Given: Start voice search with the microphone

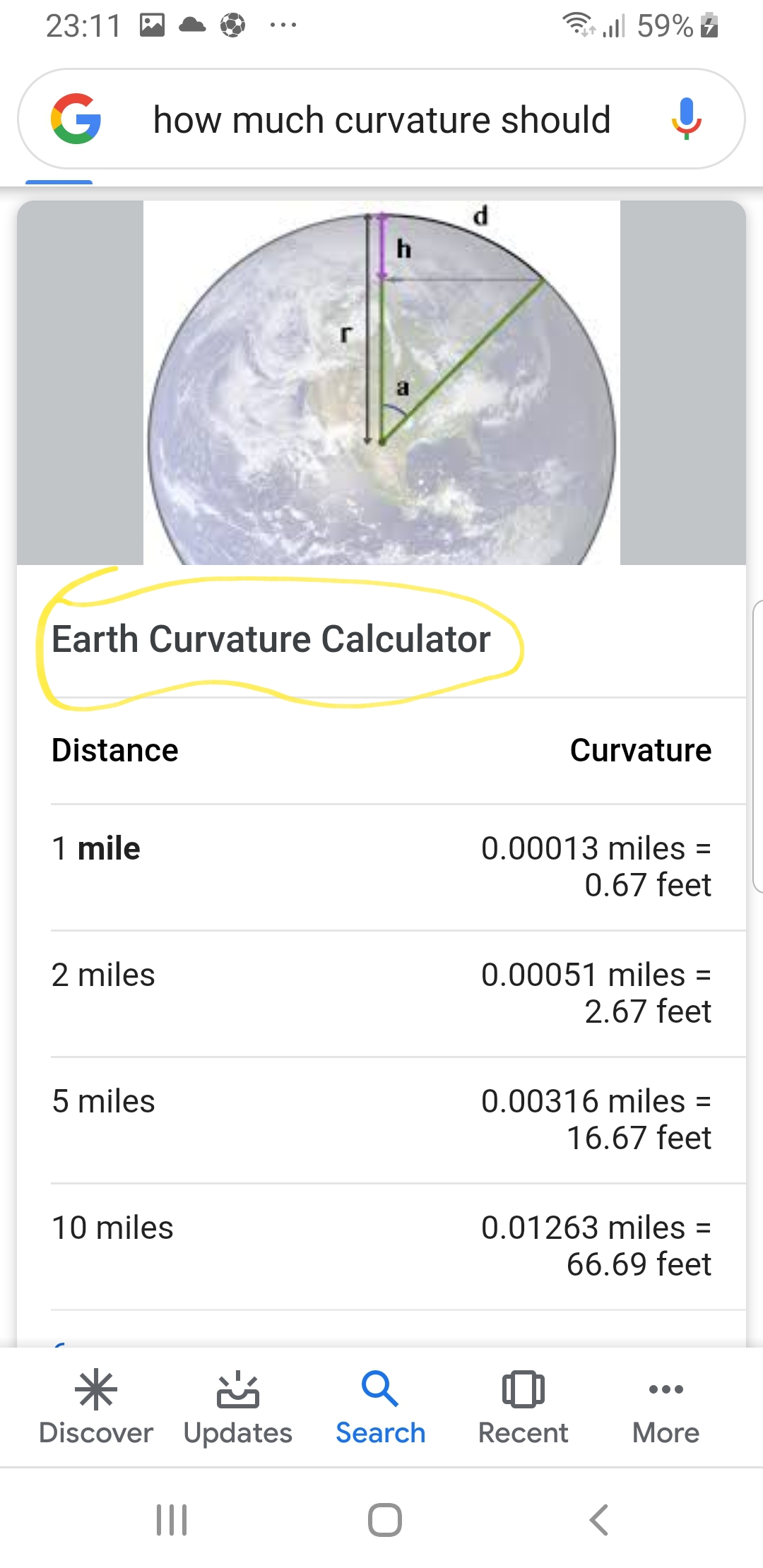Looking at the screenshot, I should tap(686, 119).
